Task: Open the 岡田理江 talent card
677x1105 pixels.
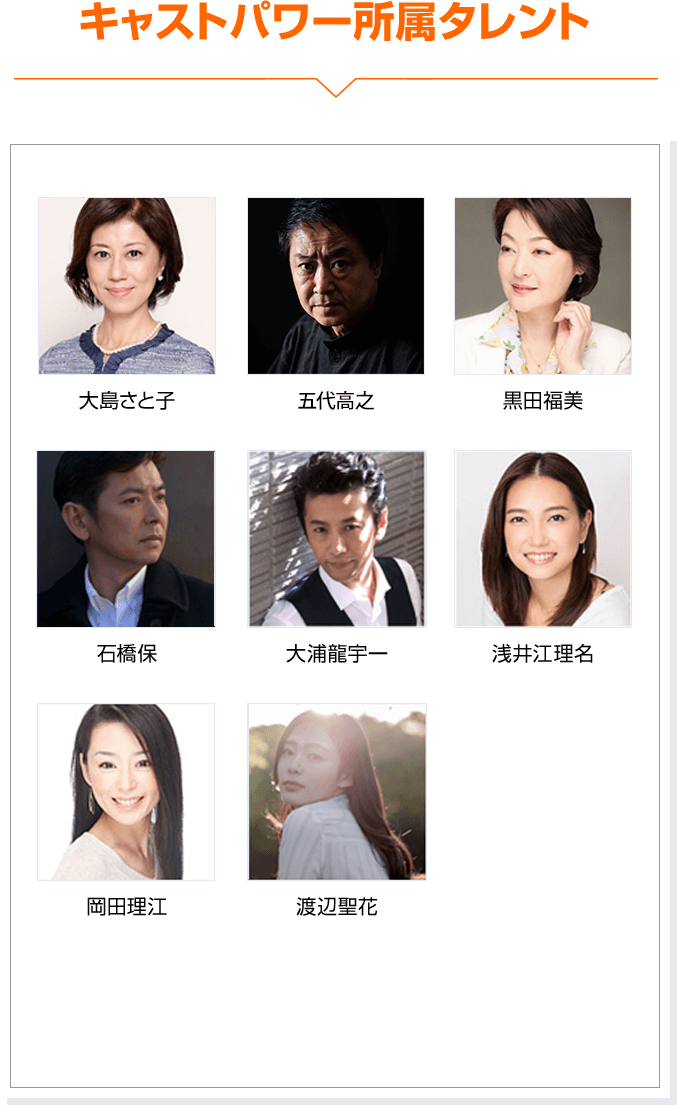Action: point(126,792)
